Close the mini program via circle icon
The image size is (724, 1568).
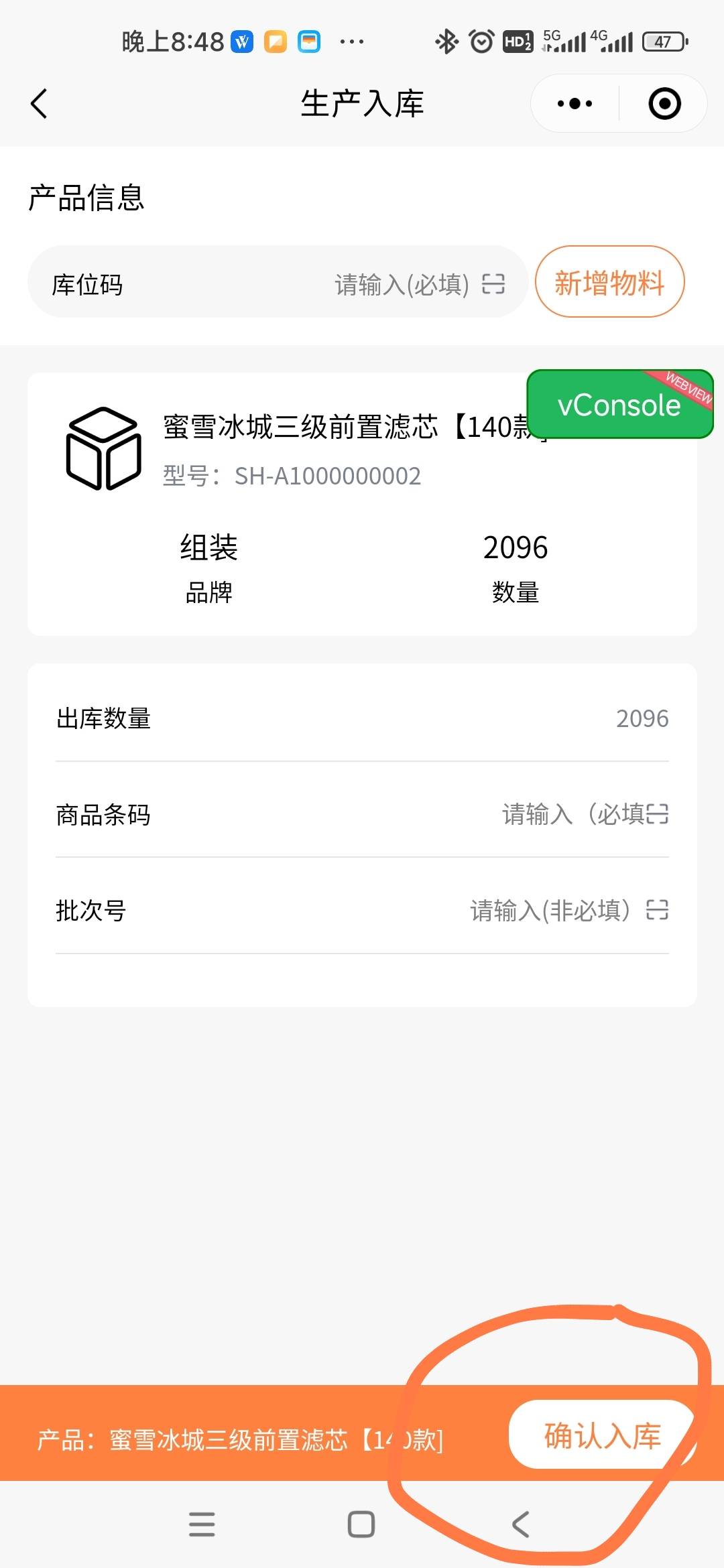[x=664, y=104]
